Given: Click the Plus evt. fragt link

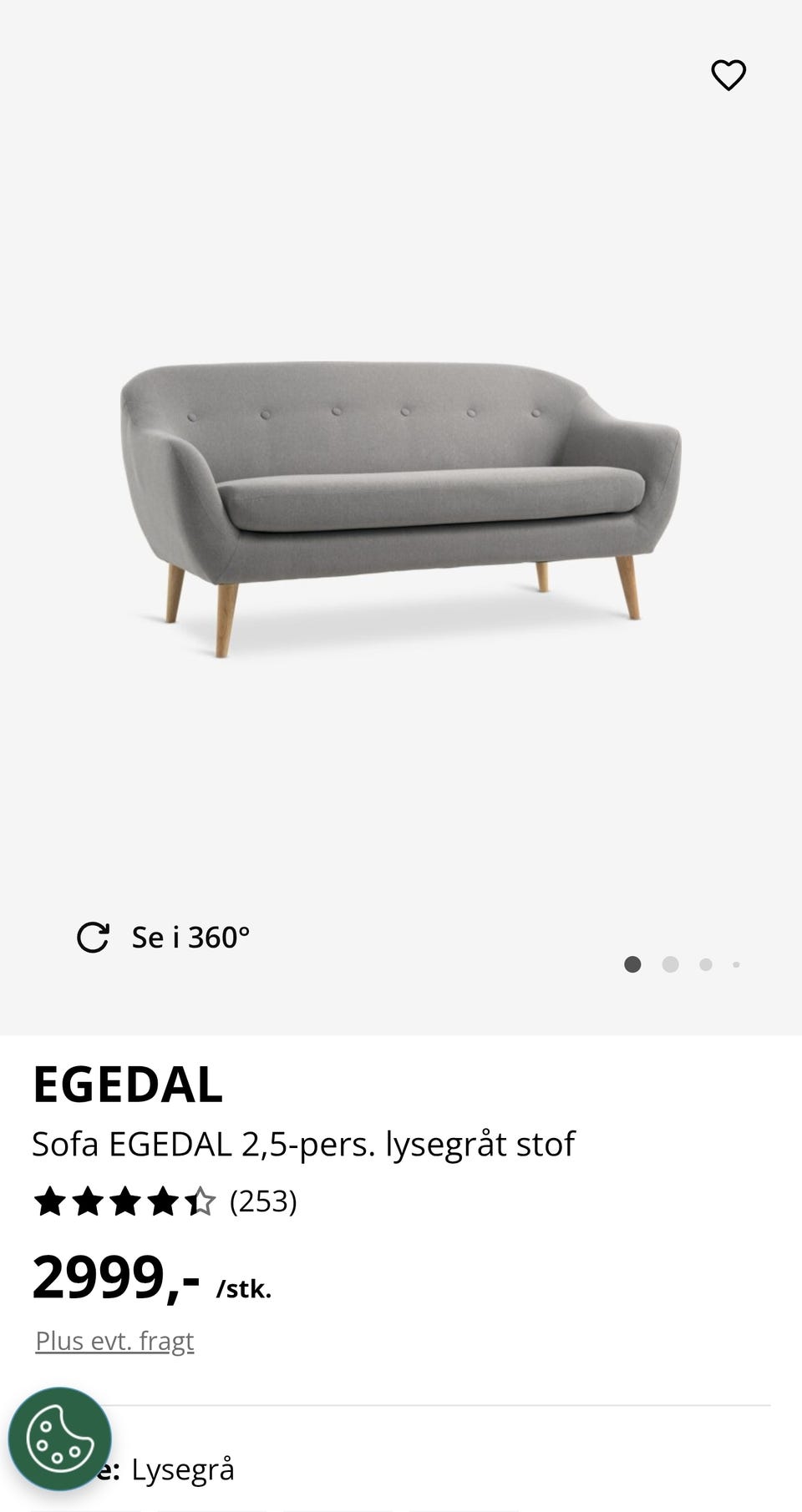Looking at the screenshot, I should 114,1340.
